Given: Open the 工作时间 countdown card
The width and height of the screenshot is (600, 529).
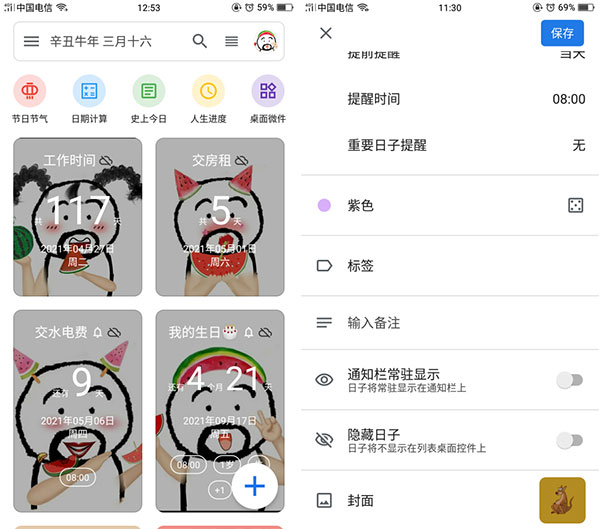Looking at the screenshot, I should click(78, 215).
